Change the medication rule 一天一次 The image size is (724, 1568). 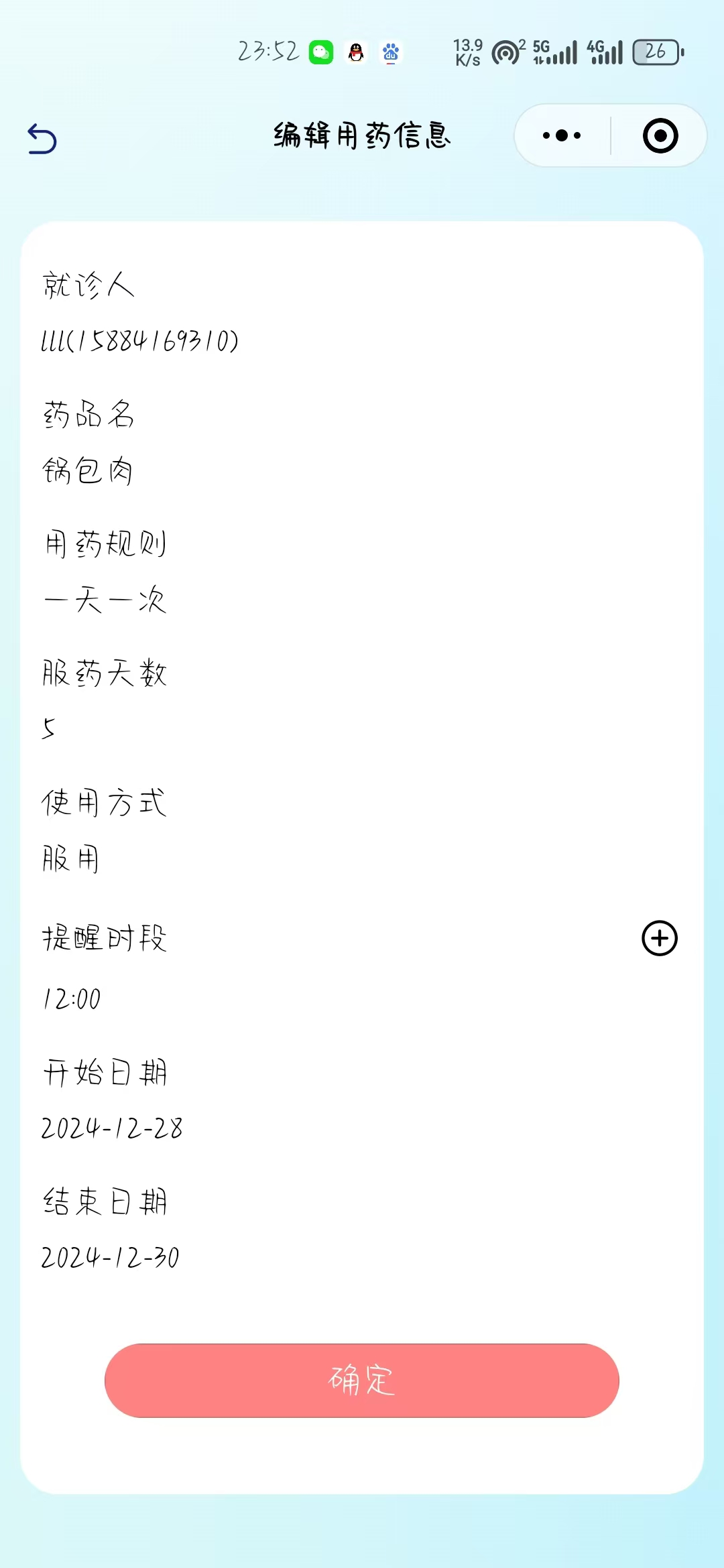(x=105, y=600)
